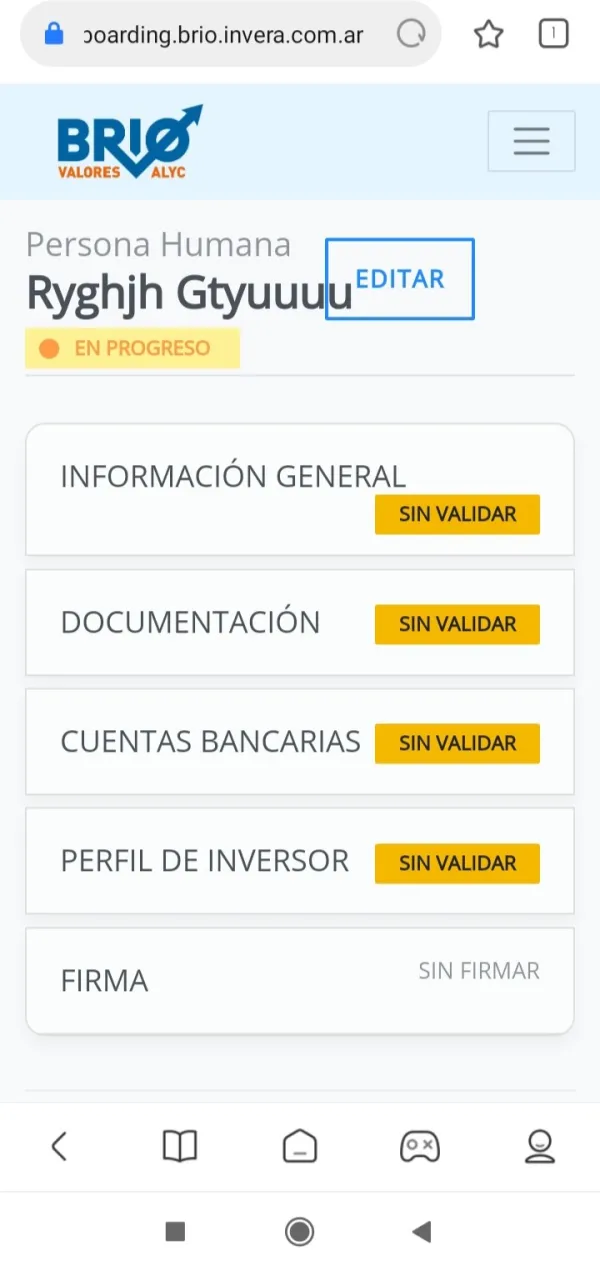
Task: Open the hamburger menu button
Action: click(531, 141)
